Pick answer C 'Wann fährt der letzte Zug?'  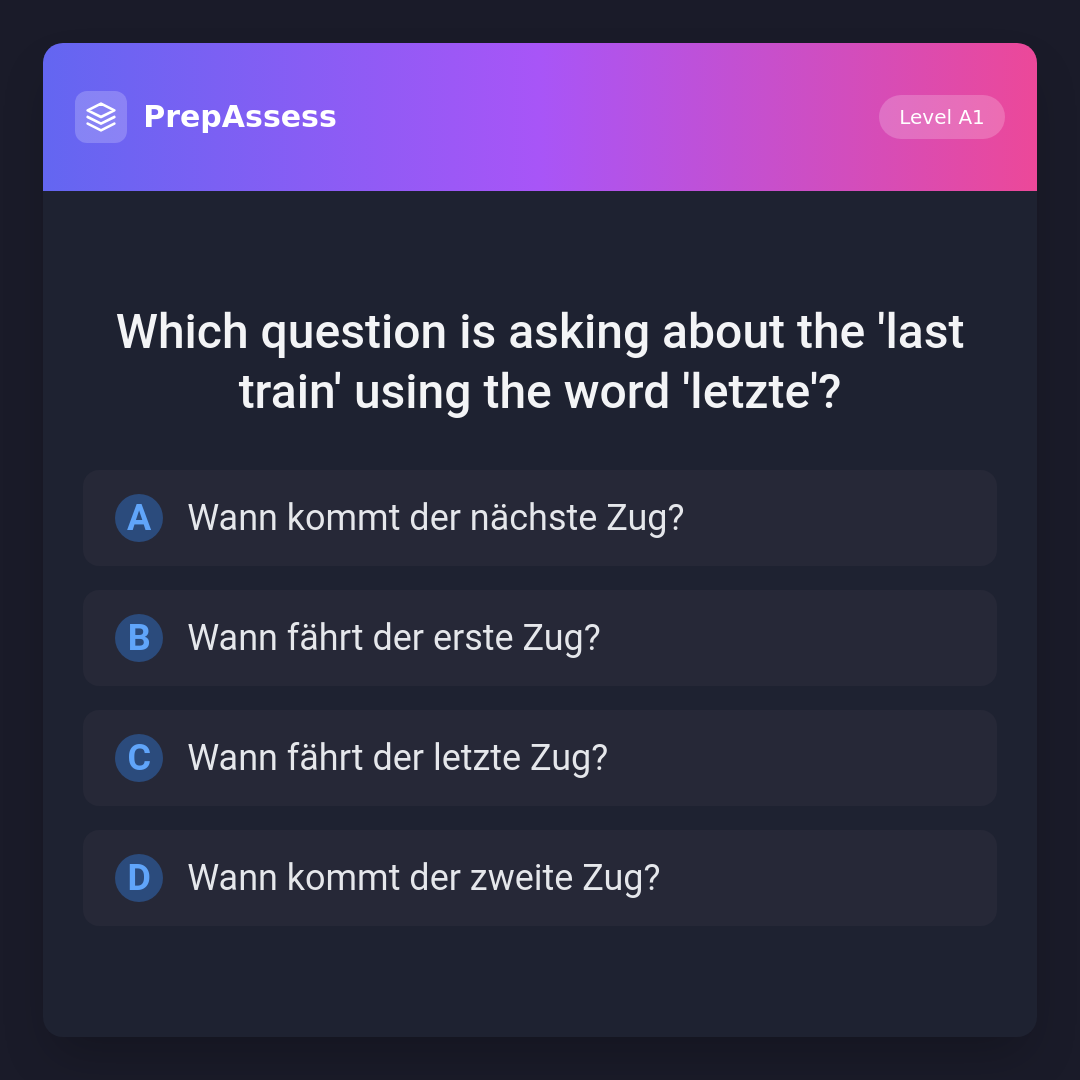click(539, 758)
